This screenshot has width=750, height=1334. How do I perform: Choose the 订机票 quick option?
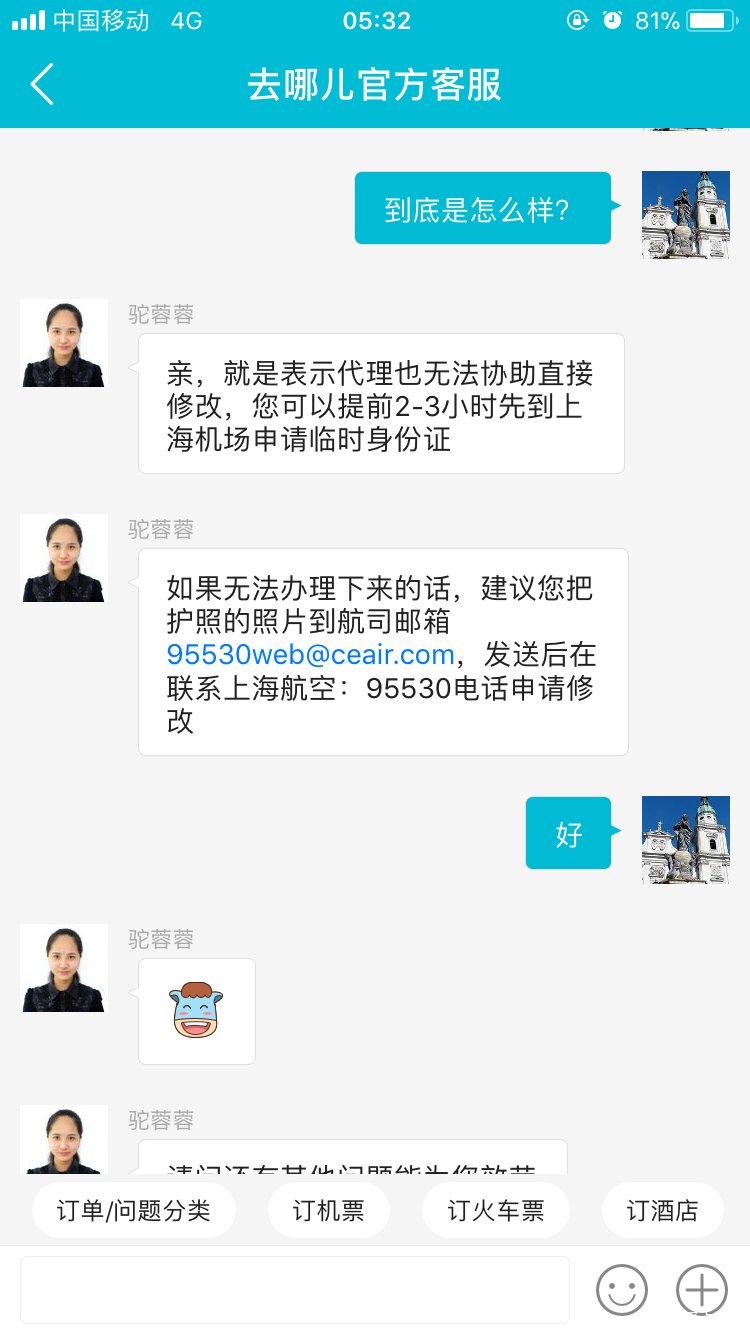pos(329,1211)
